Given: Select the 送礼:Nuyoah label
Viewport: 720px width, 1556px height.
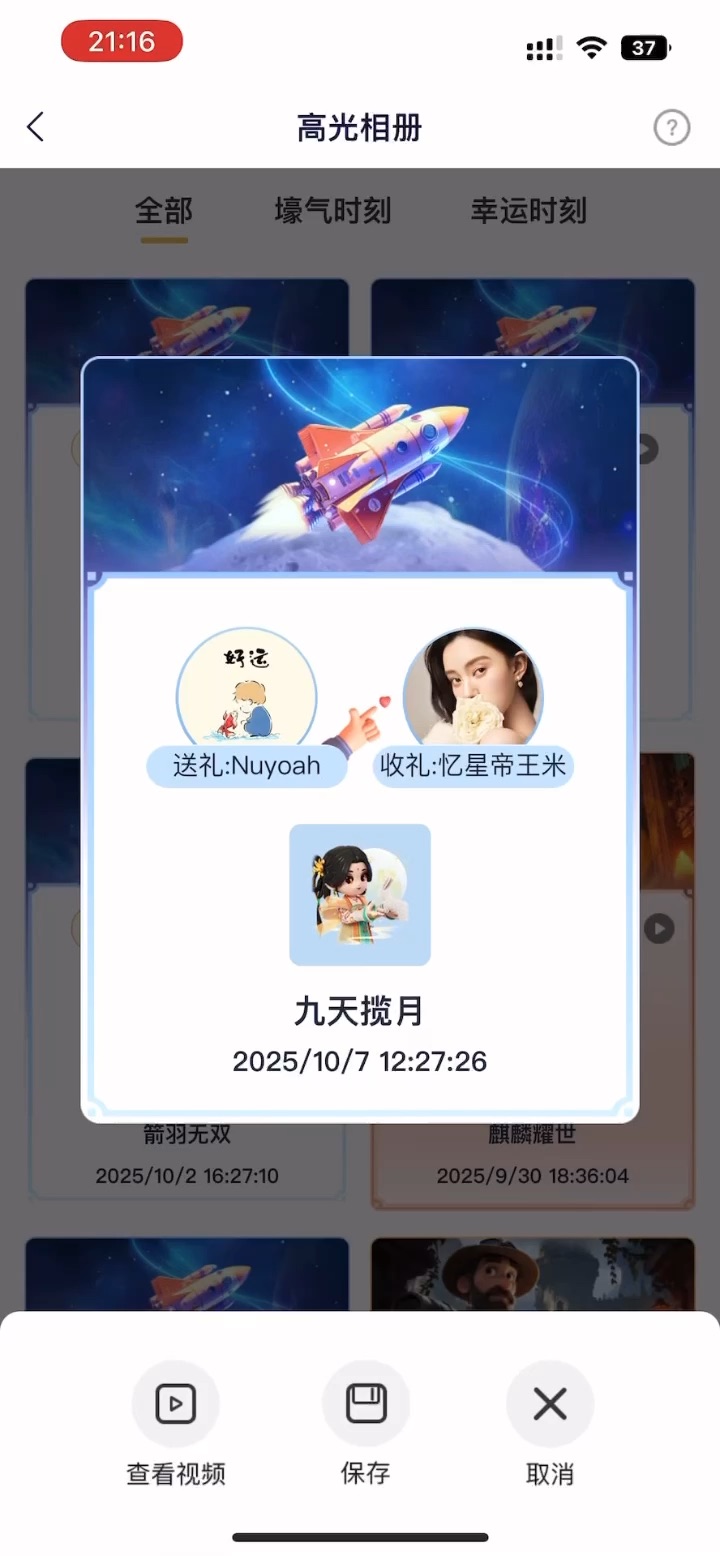Looking at the screenshot, I should coord(246,766).
